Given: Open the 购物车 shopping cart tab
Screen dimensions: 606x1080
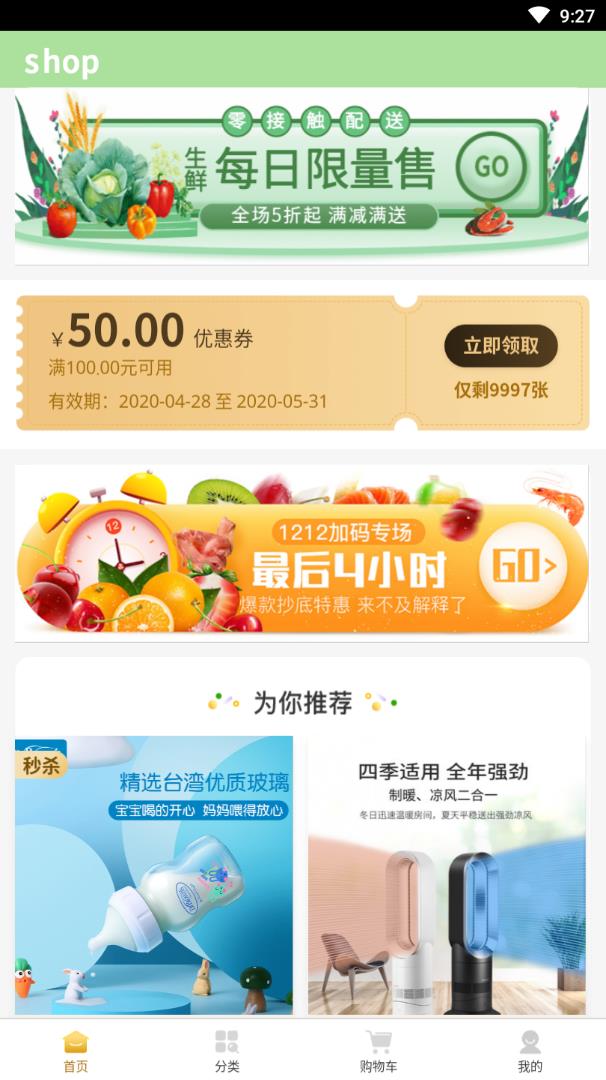Looking at the screenshot, I should coord(378,1051).
